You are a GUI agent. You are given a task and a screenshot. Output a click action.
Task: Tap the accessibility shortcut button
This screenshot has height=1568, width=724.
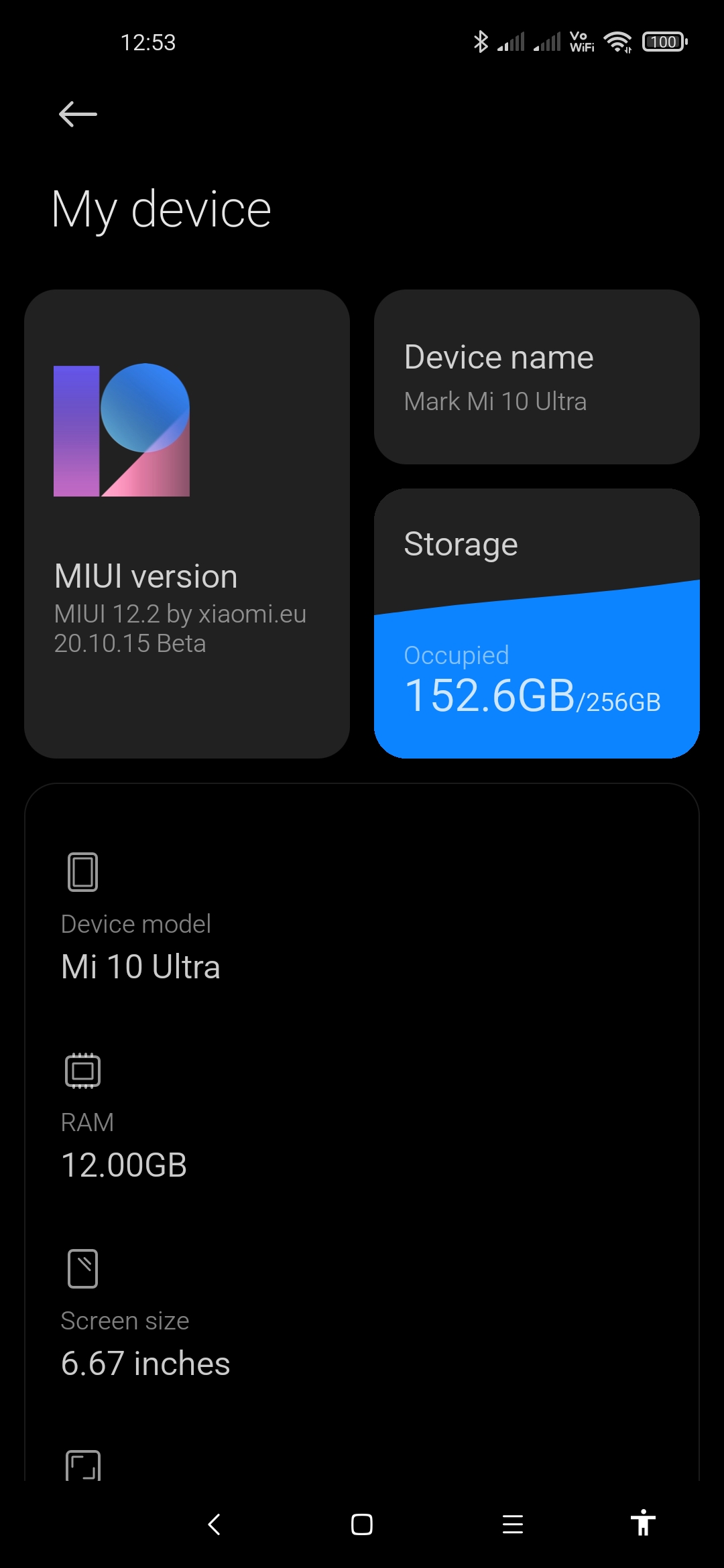pos(643,1522)
